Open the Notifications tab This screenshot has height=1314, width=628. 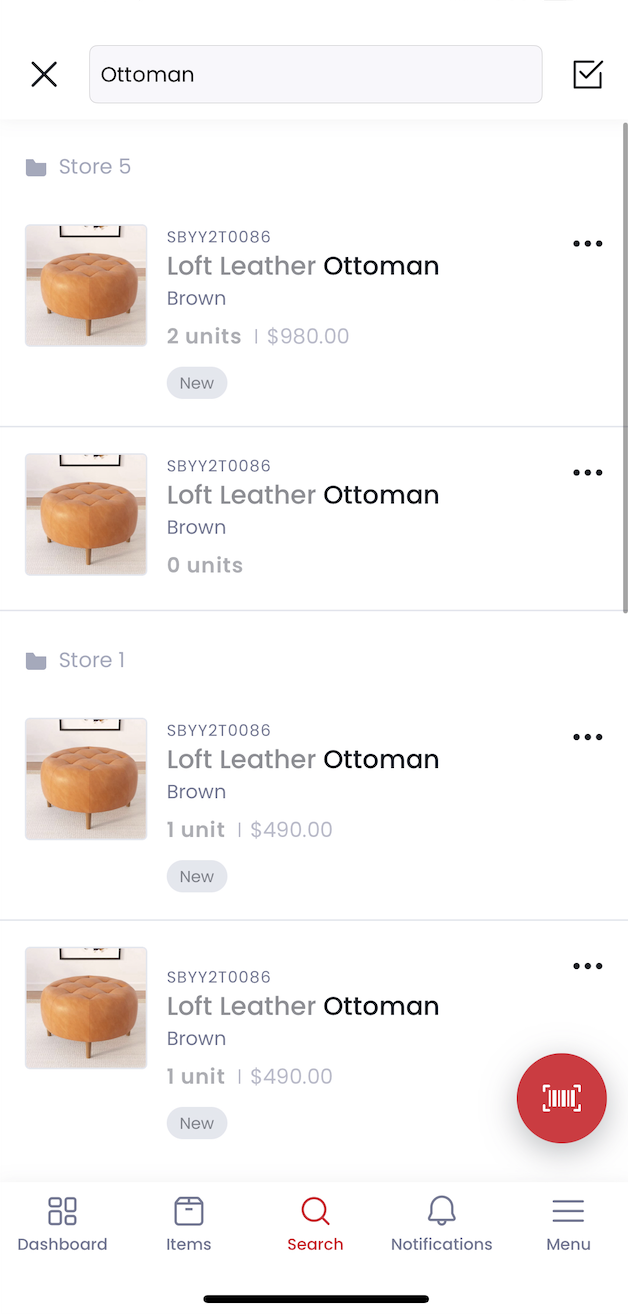pos(441,1224)
